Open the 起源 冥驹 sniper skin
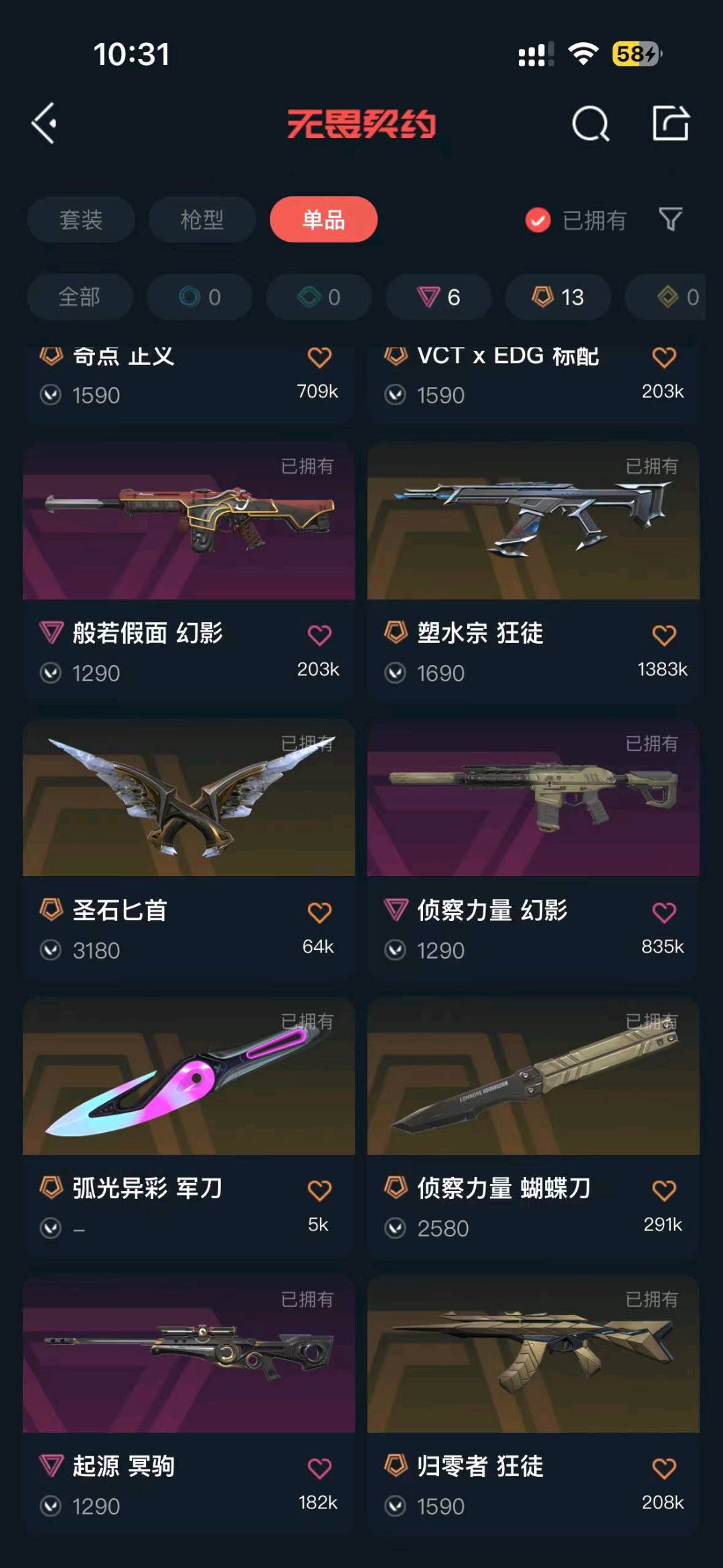723x1568 pixels. coord(189,1355)
